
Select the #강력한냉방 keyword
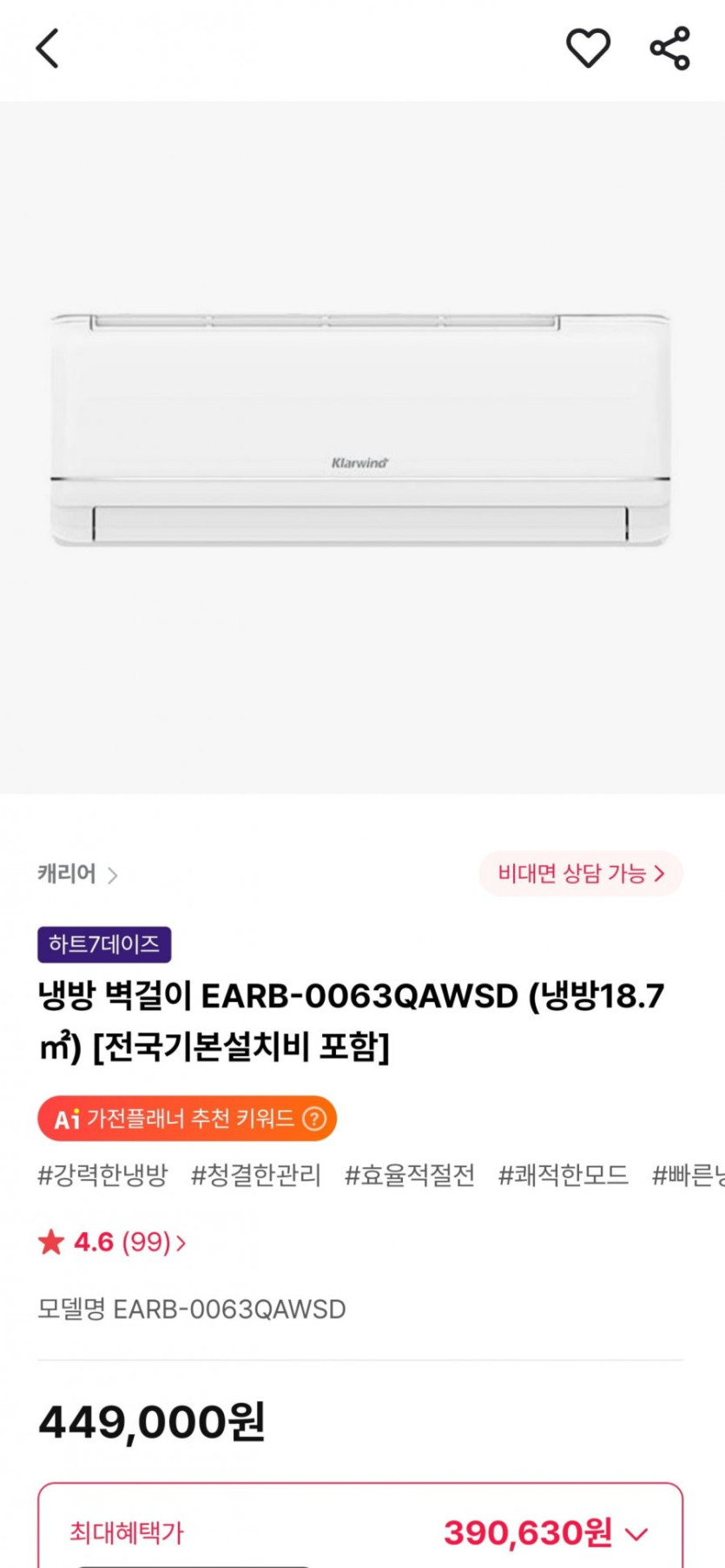102,1176
